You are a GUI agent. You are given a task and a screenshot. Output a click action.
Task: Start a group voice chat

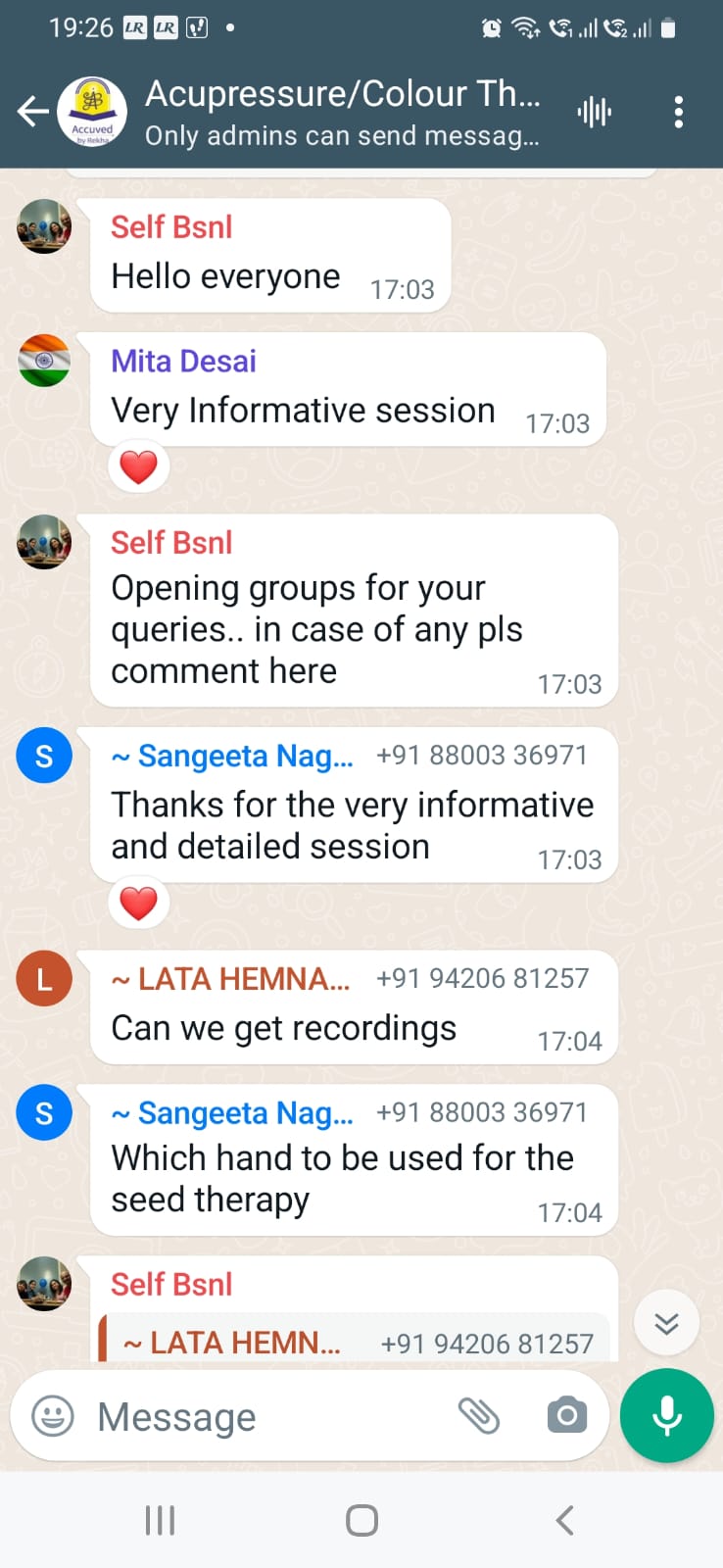pyautogui.click(x=595, y=112)
